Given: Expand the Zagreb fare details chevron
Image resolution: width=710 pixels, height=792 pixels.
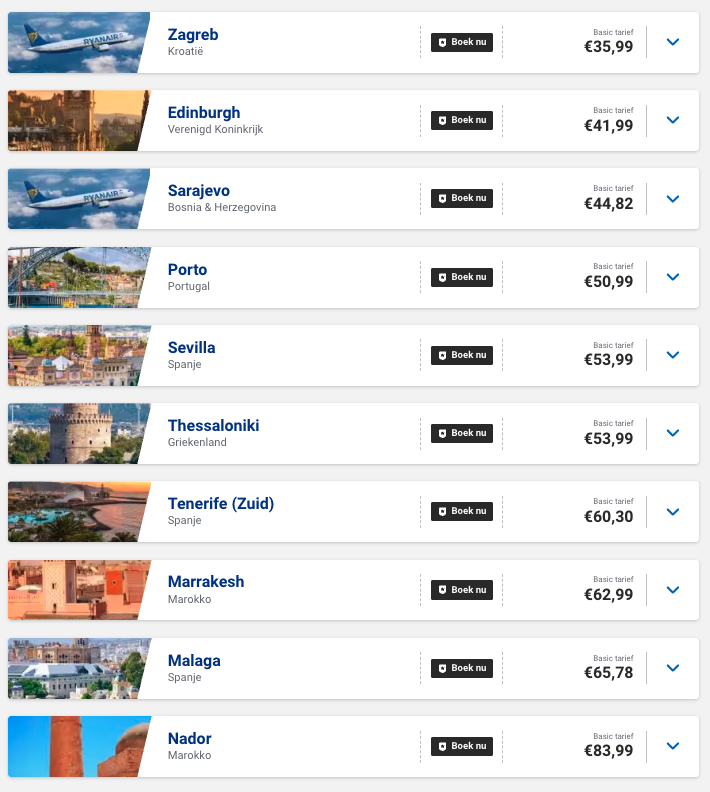Looking at the screenshot, I should click(672, 42).
